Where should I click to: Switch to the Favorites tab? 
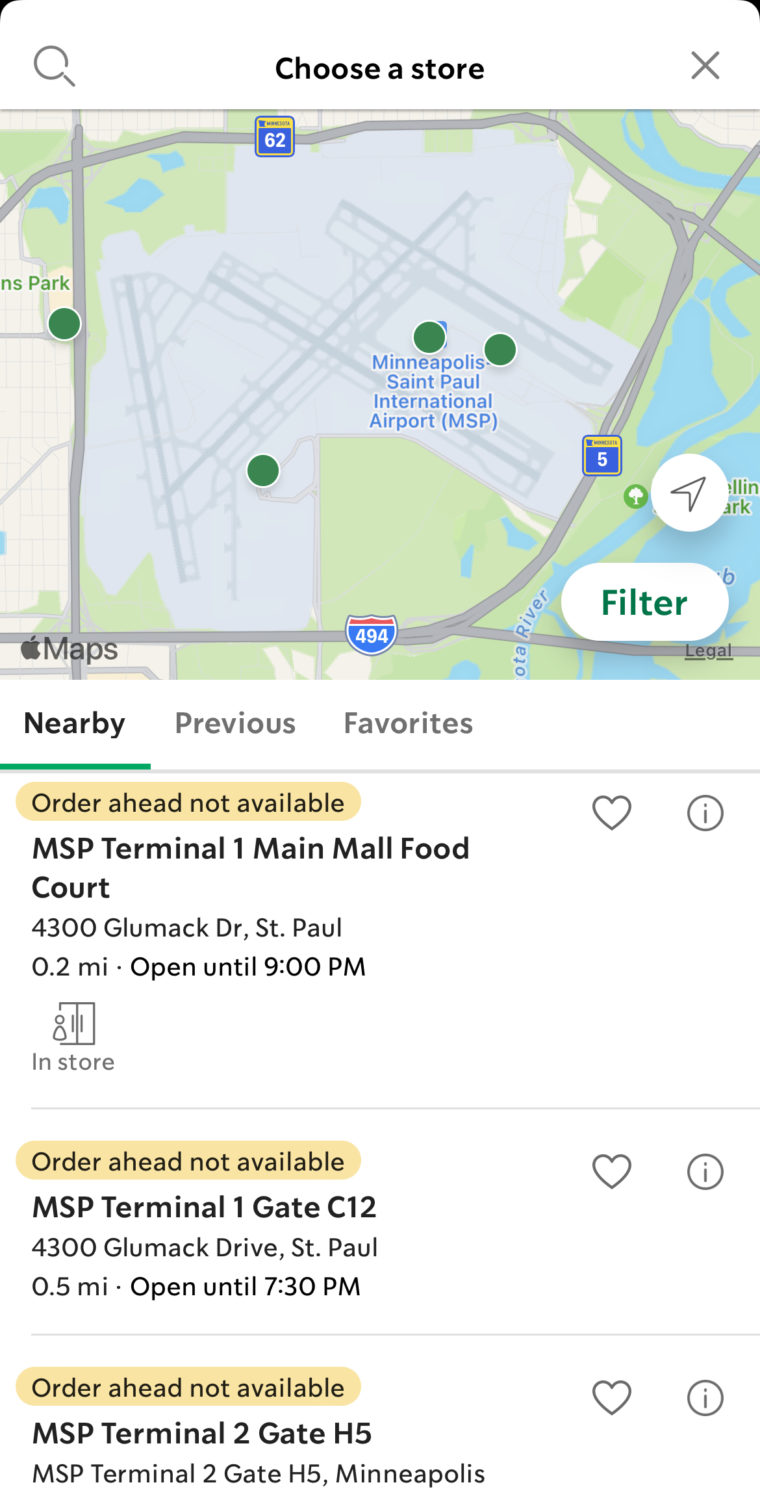[x=408, y=722]
